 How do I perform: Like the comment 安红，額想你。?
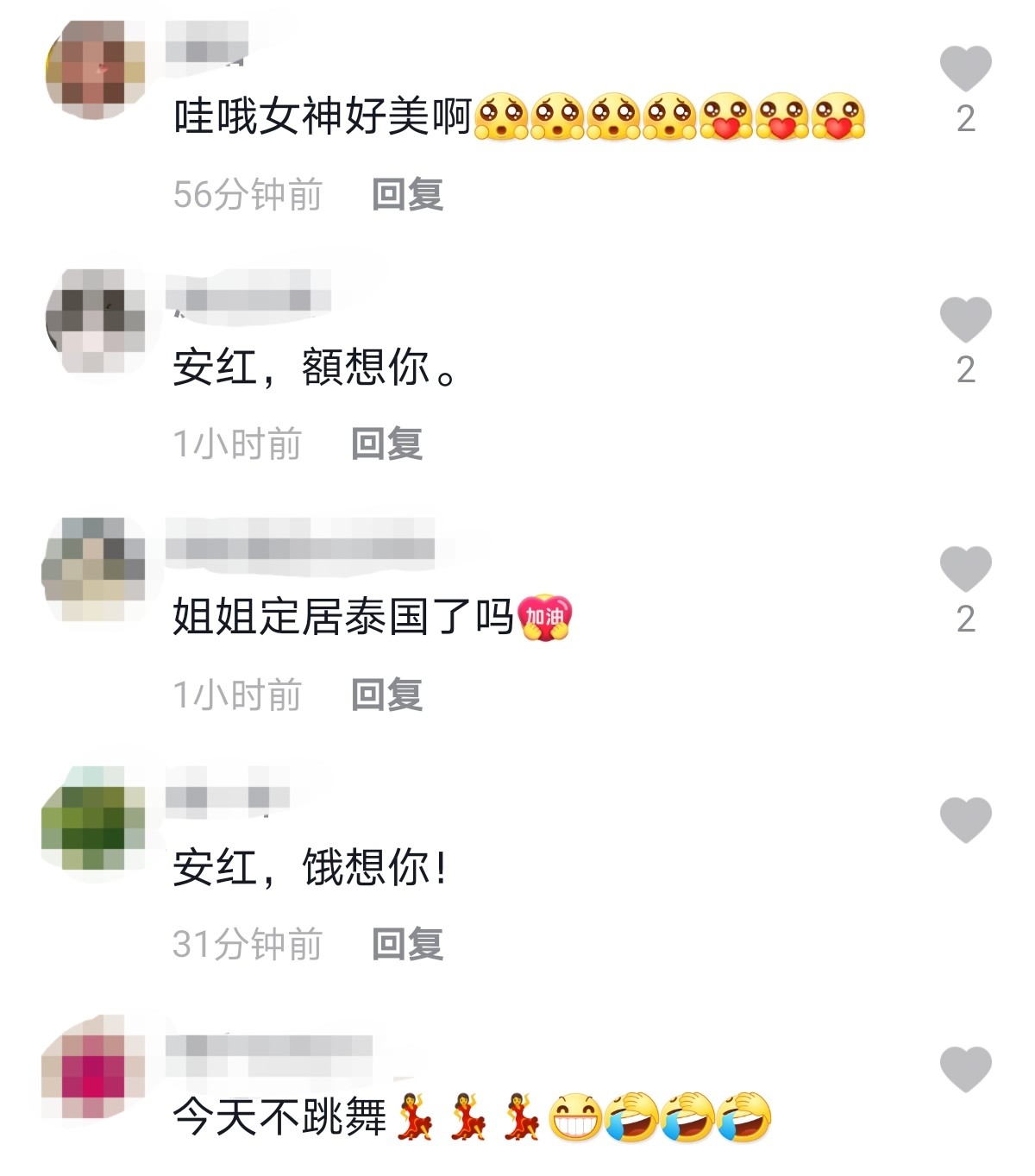click(x=965, y=318)
